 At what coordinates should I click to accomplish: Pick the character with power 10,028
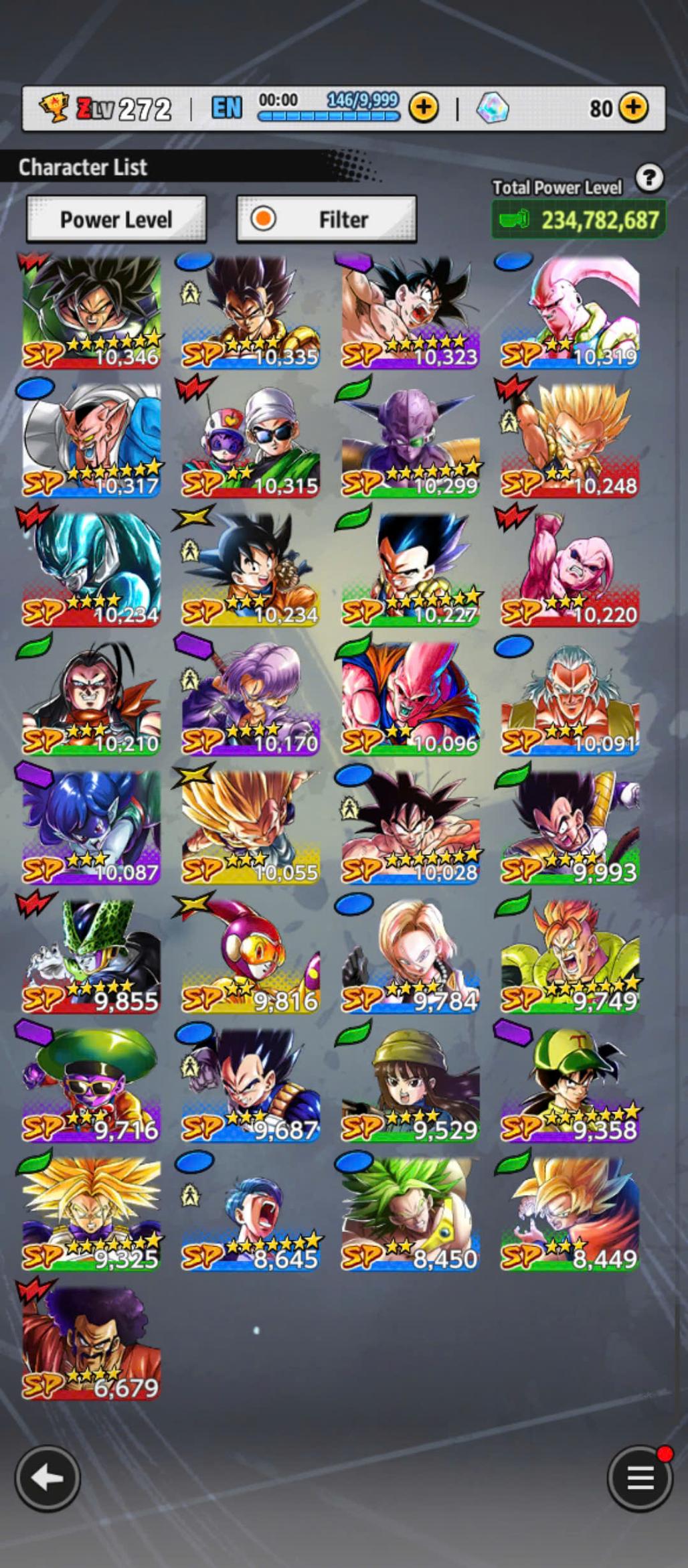[x=410, y=828]
